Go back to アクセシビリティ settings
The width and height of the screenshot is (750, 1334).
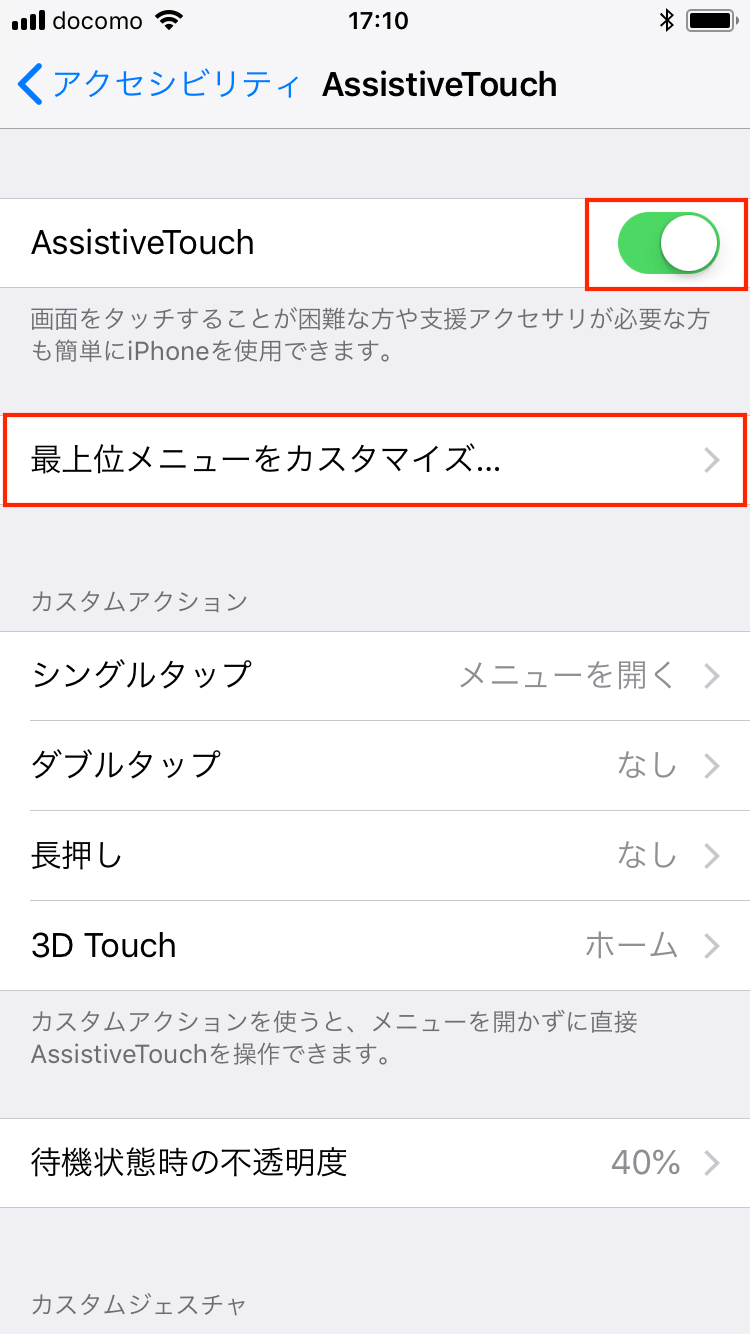(160, 84)
